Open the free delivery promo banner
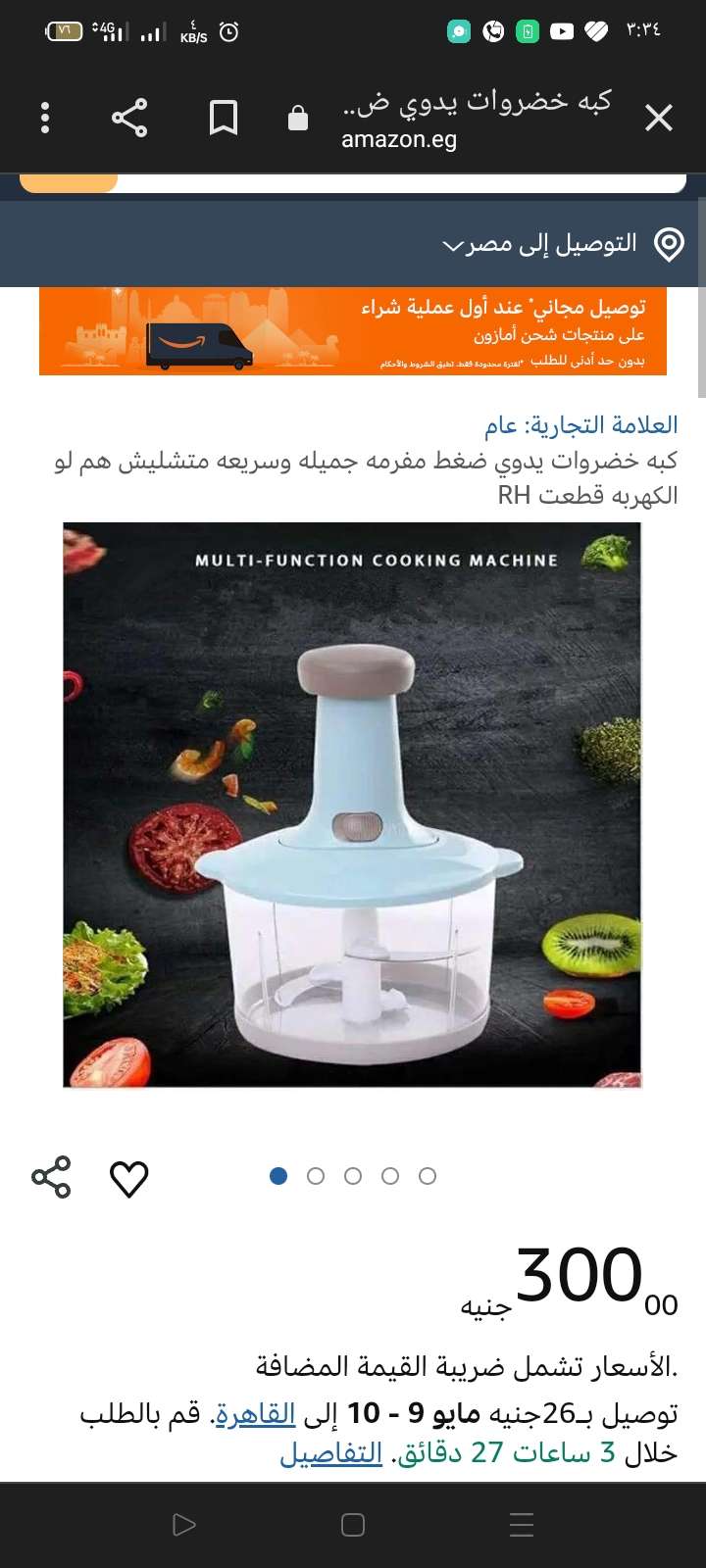 tap(353, 331)
